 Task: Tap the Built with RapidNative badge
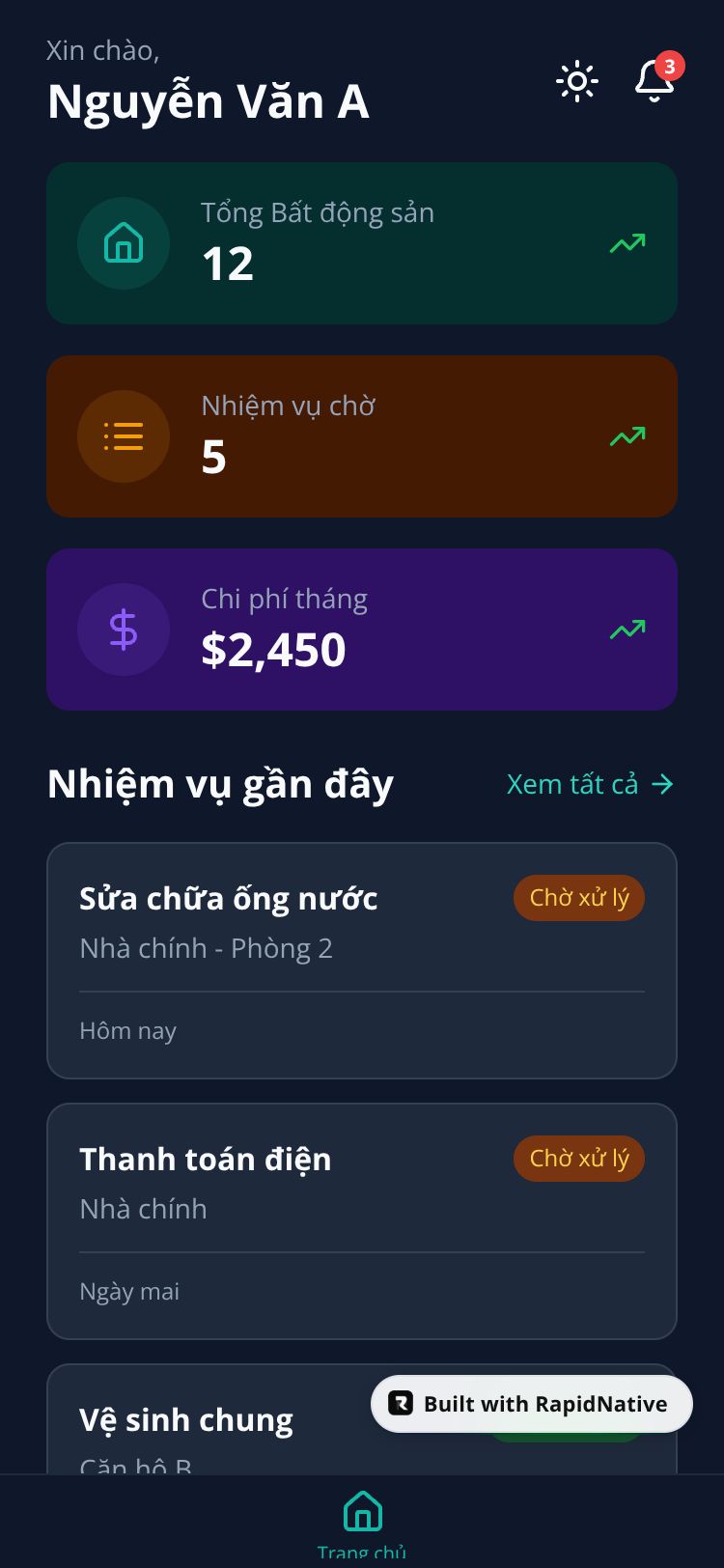[532, 1404]
